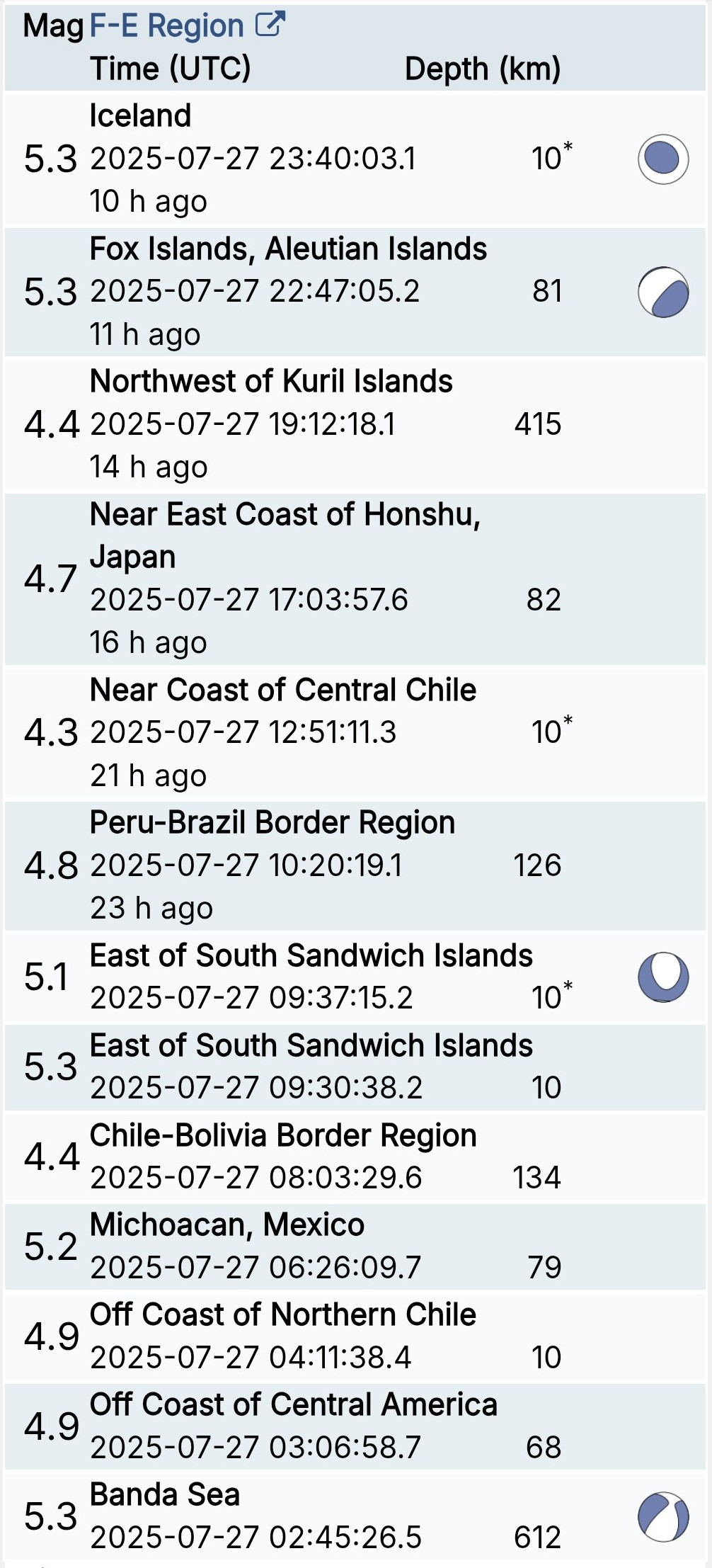Open the F-E Region external link
712x1568 pixels.
(x=187, y=26)
